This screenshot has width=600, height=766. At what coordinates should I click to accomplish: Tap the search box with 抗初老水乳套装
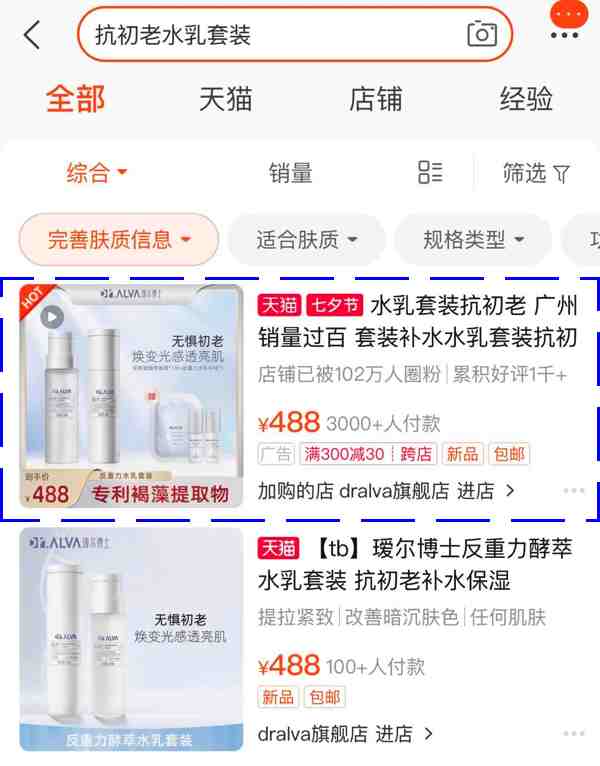coord(270,35)
